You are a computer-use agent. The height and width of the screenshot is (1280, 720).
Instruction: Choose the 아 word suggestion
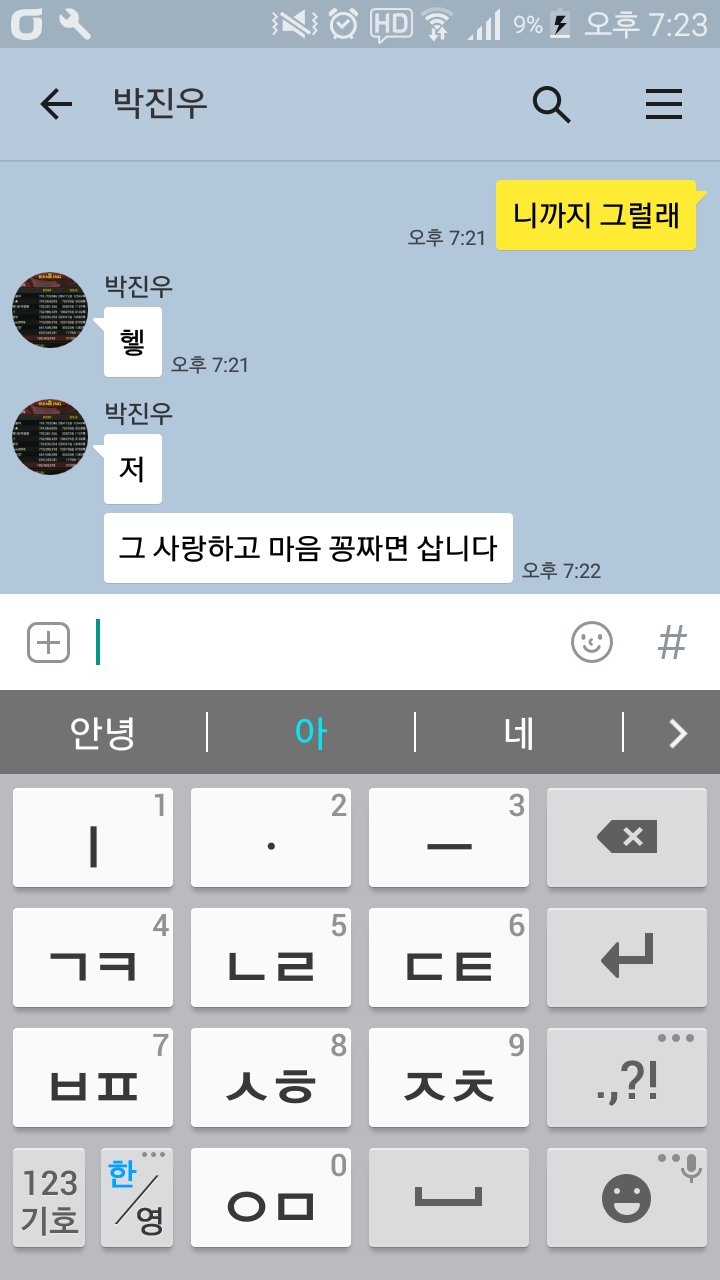[x=311, y=733]
